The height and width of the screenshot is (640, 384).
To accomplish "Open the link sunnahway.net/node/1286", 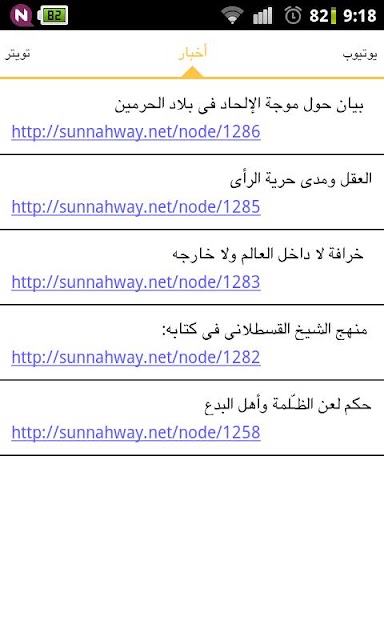I will tap(136, 132).
